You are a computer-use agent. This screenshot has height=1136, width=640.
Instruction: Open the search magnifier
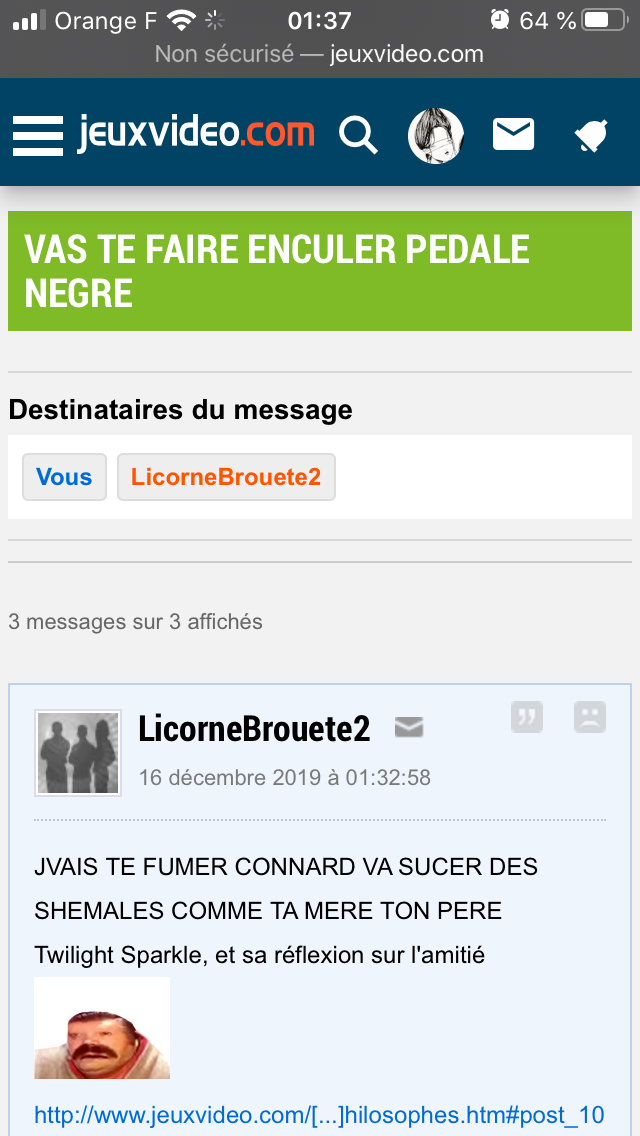click(358, 134)
